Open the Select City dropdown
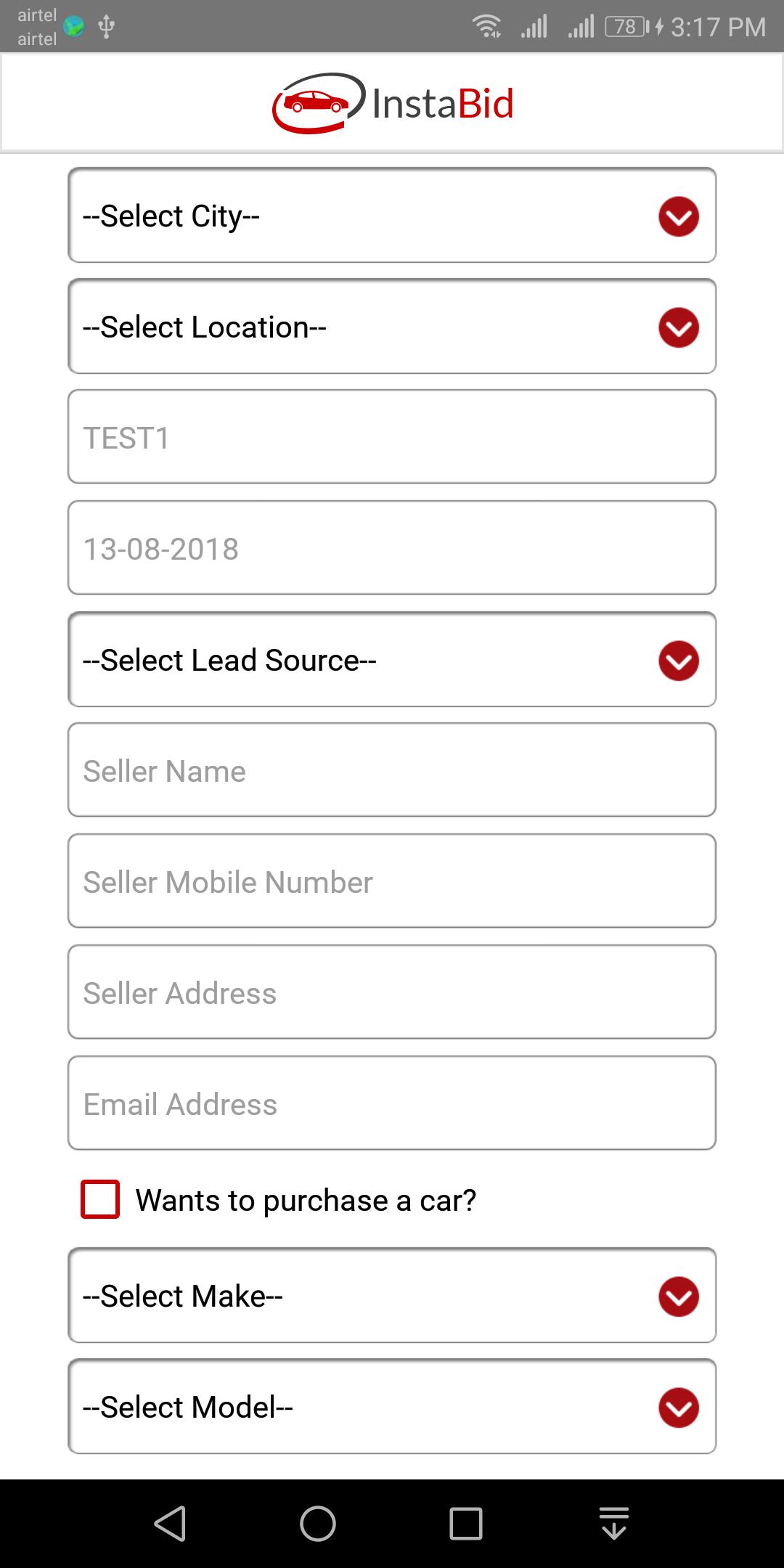The width and height of the screenshot is (784, 1568). [x=392, y=216]
